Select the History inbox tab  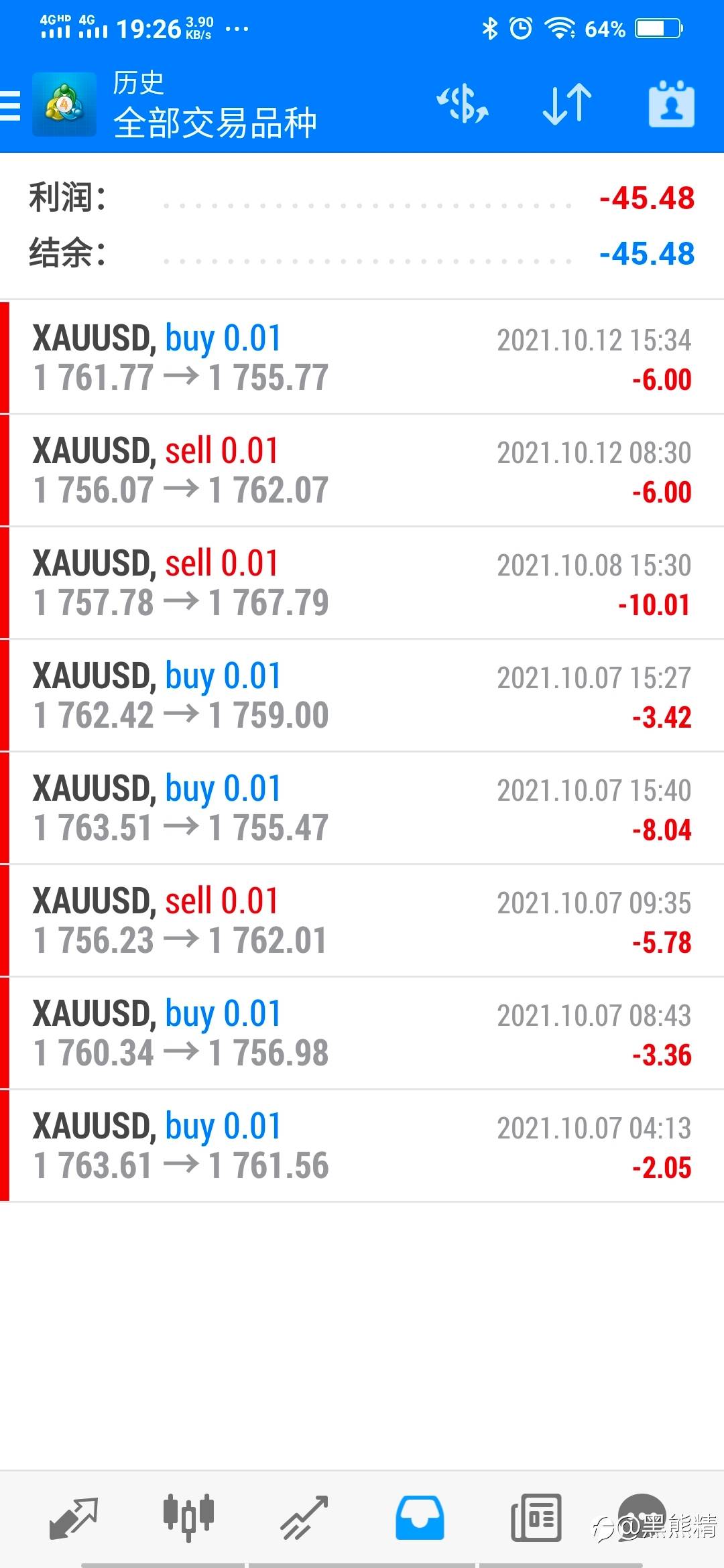[420, 1518]
